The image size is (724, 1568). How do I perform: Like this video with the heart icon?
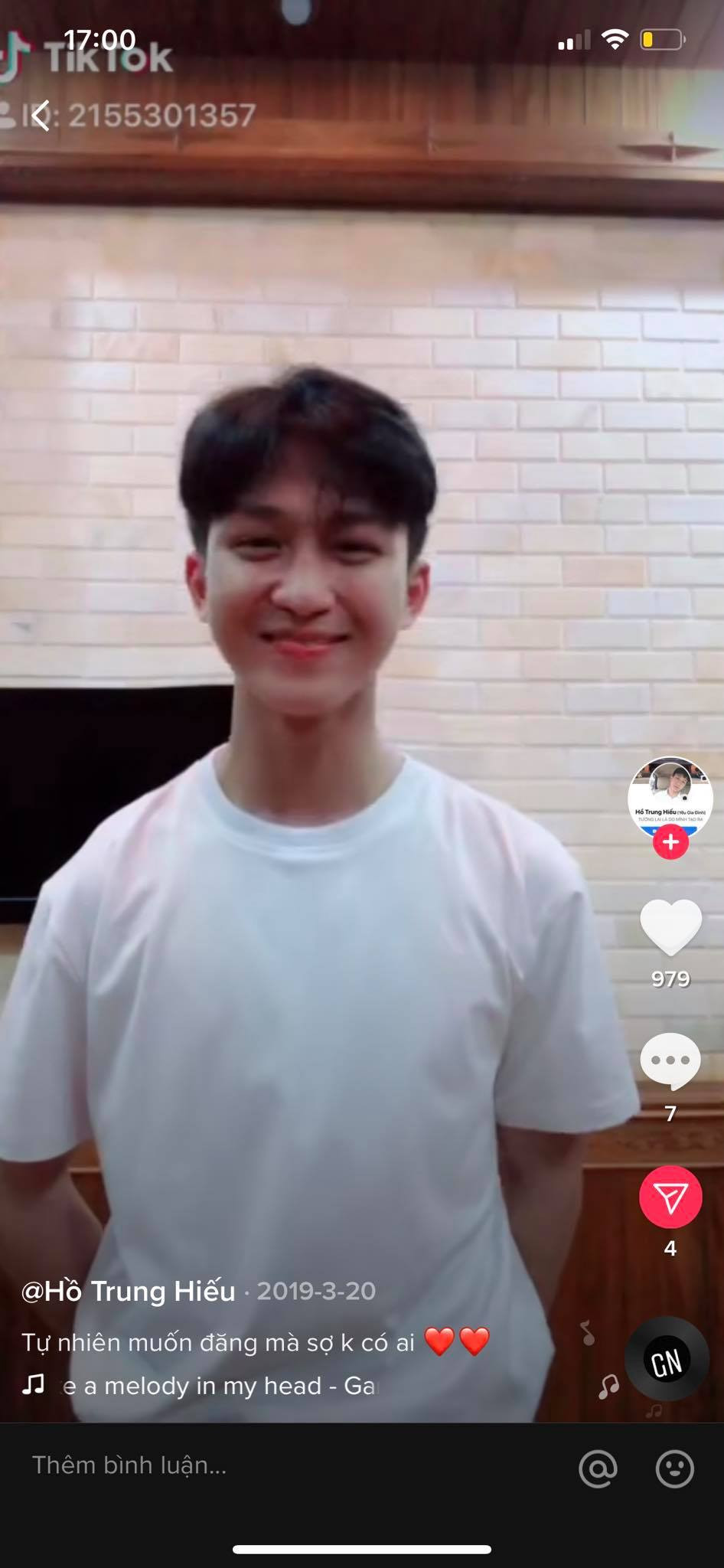(x=670, y=926)
